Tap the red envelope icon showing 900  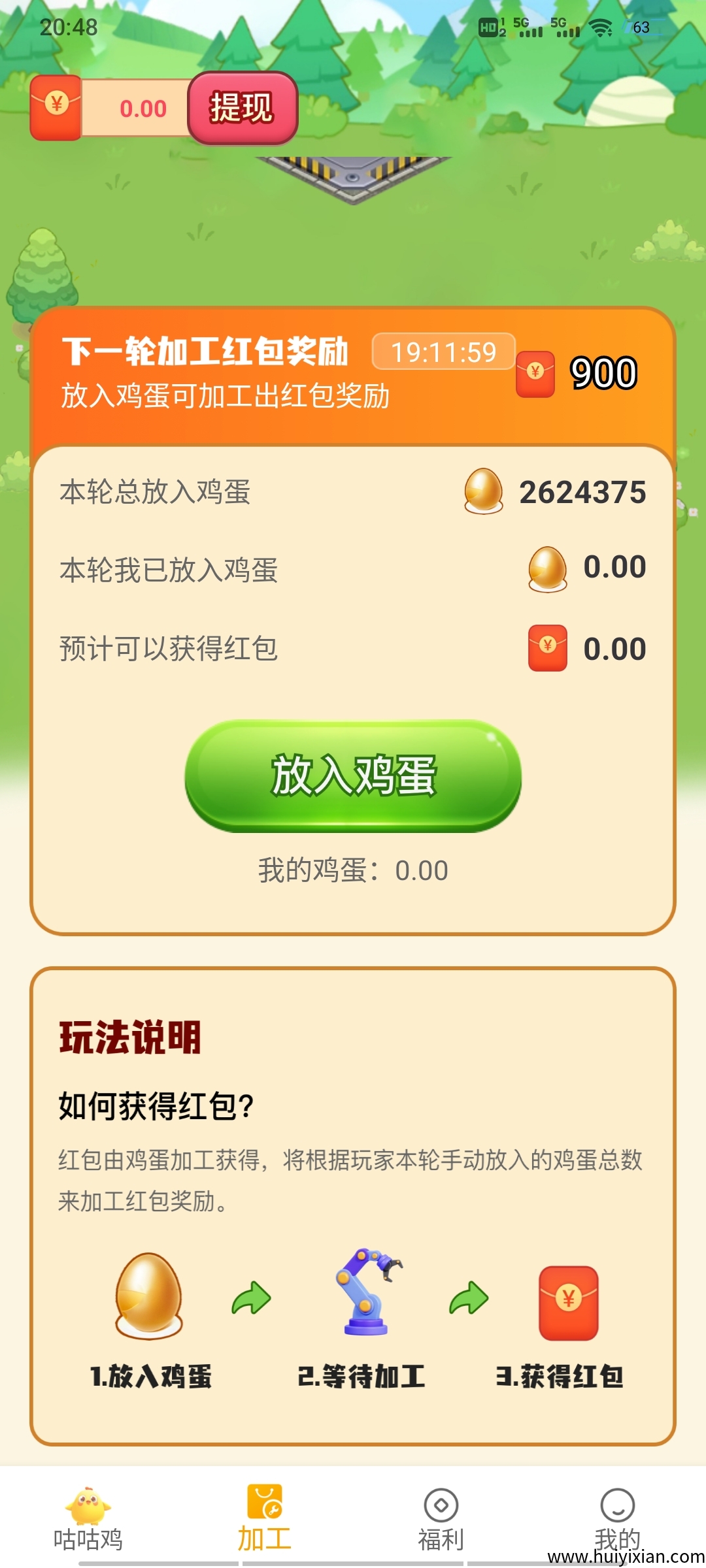pos(535,372)
